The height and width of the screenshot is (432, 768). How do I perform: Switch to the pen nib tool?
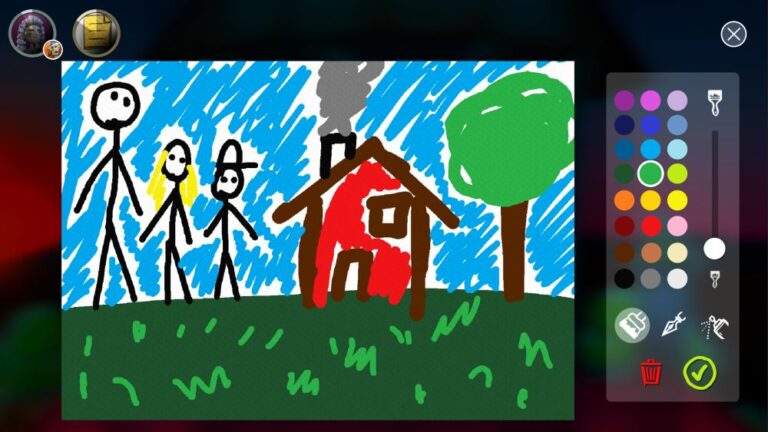673,325
